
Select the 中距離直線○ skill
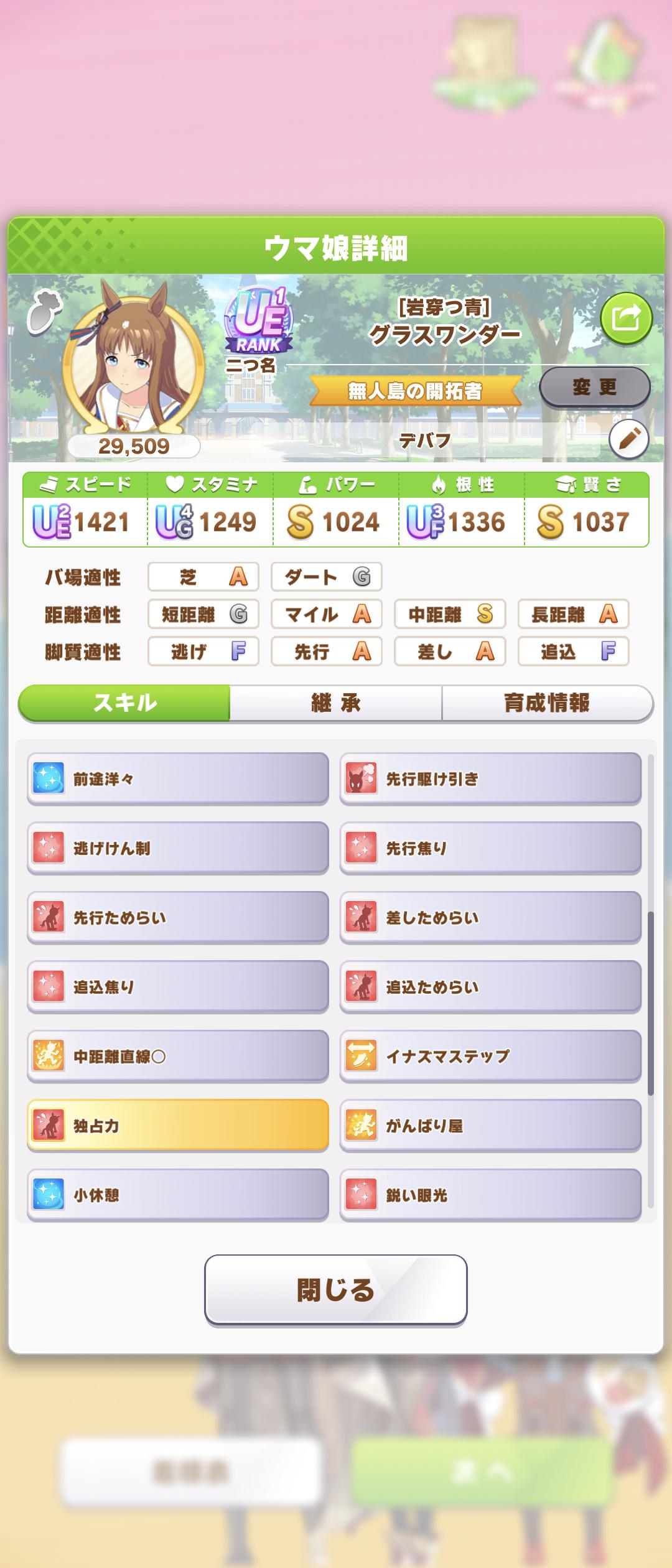coord(177,1057)
